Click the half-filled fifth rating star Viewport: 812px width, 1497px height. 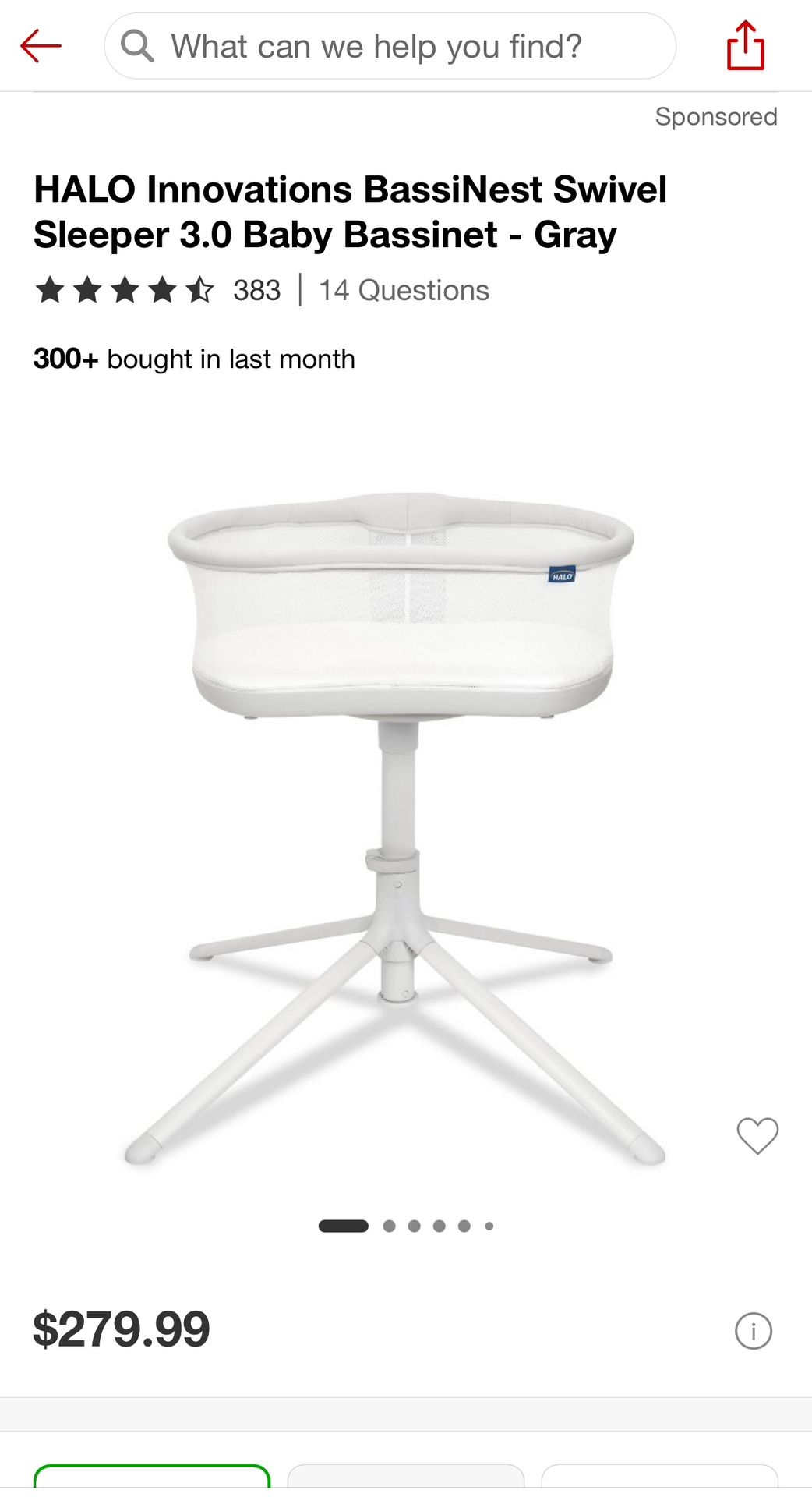pyautogui.click(x=201, y=290)
